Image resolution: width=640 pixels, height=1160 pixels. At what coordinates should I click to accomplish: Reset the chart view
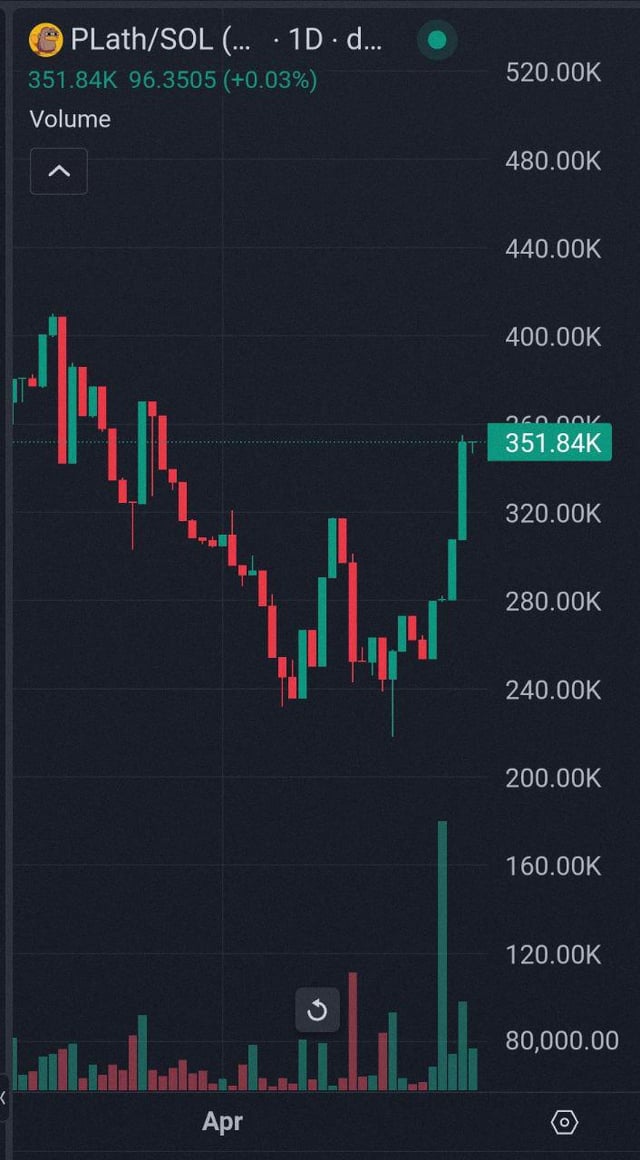[317, 1010]
